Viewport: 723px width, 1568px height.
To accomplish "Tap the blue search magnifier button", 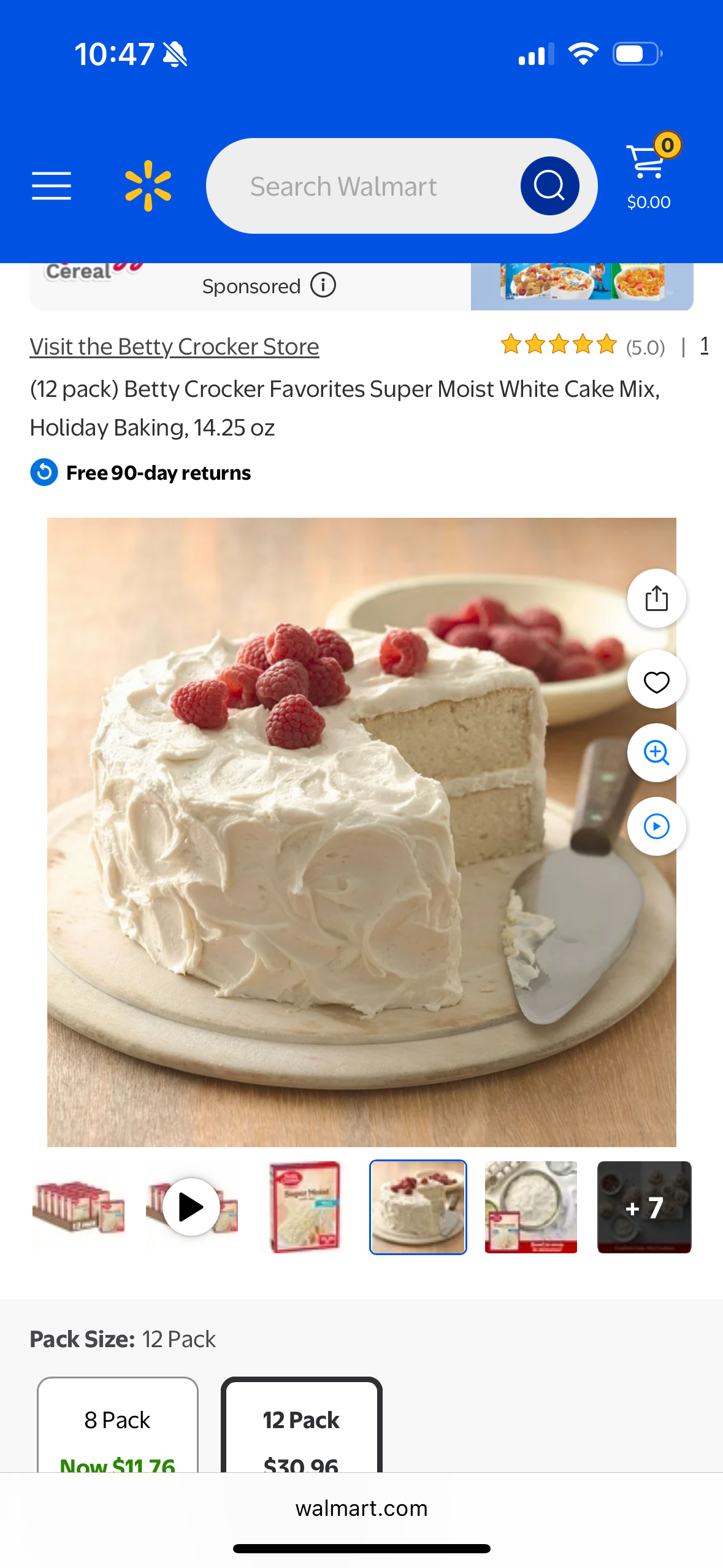I will coord(549,186).
